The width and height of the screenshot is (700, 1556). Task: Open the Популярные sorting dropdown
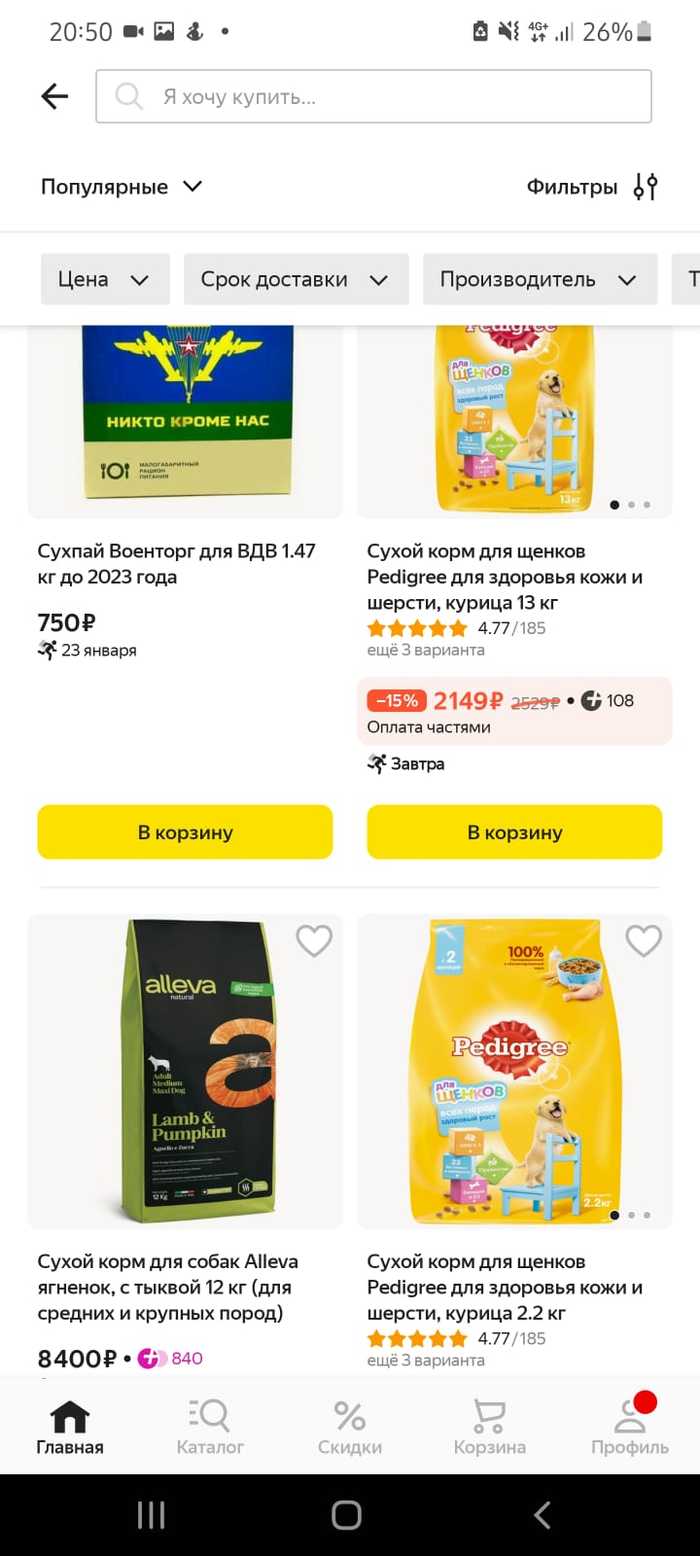point(121,187)
